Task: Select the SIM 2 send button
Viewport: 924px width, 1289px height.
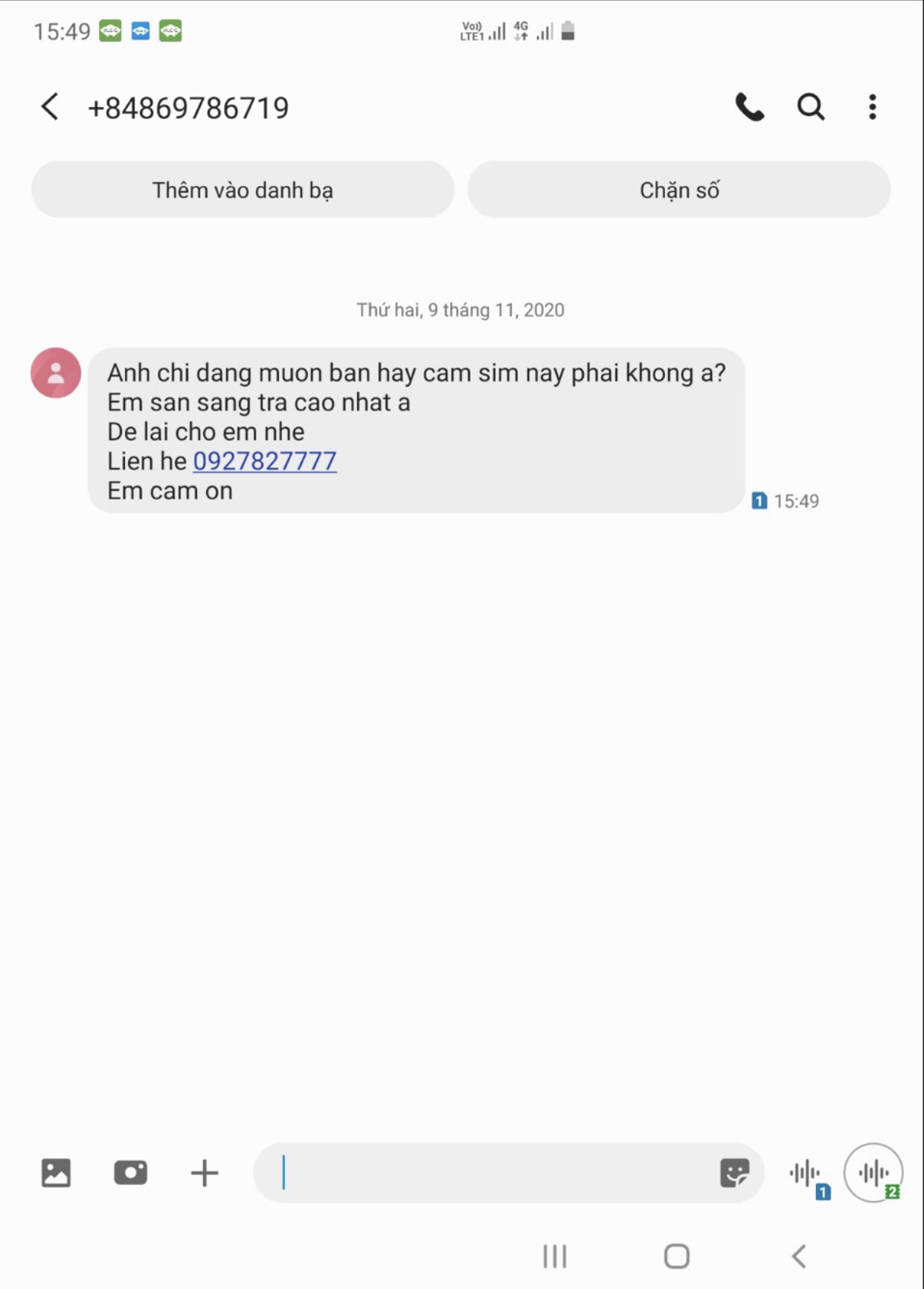Action: point(873,1174)
